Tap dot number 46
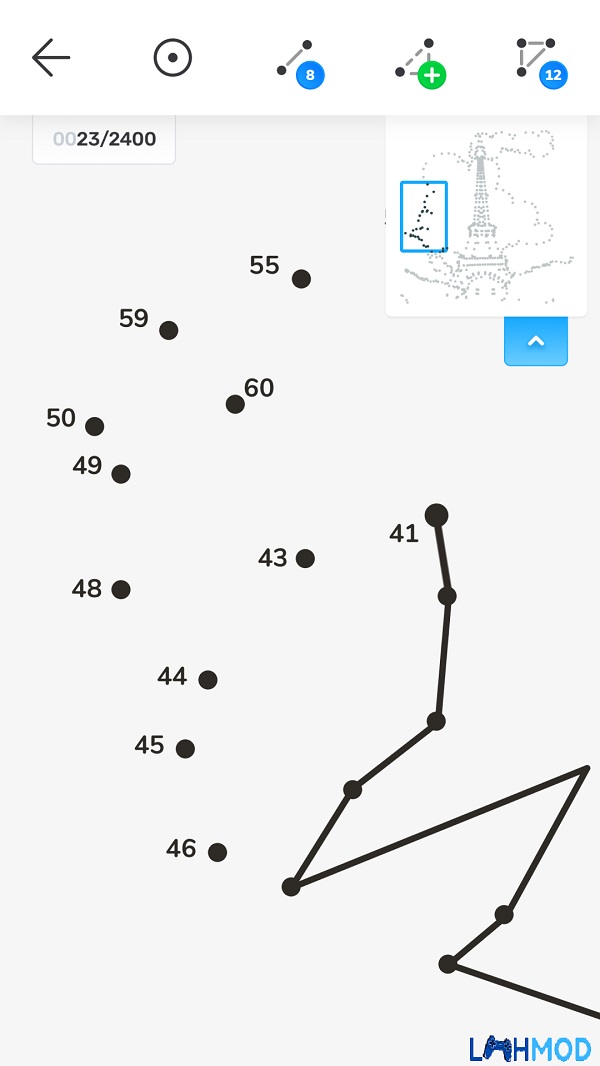The height and width of the screenshot is (1066, 600). (217, 852)
